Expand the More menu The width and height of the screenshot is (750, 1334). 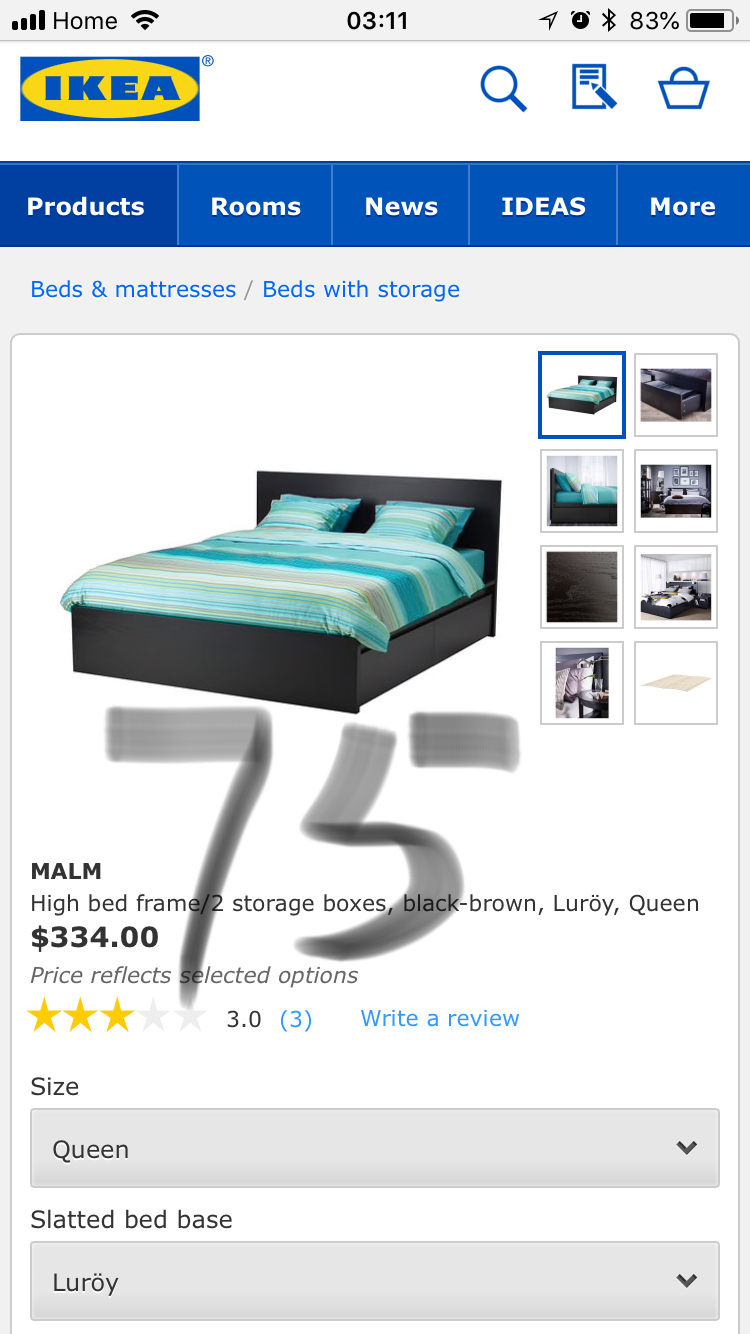684,206
